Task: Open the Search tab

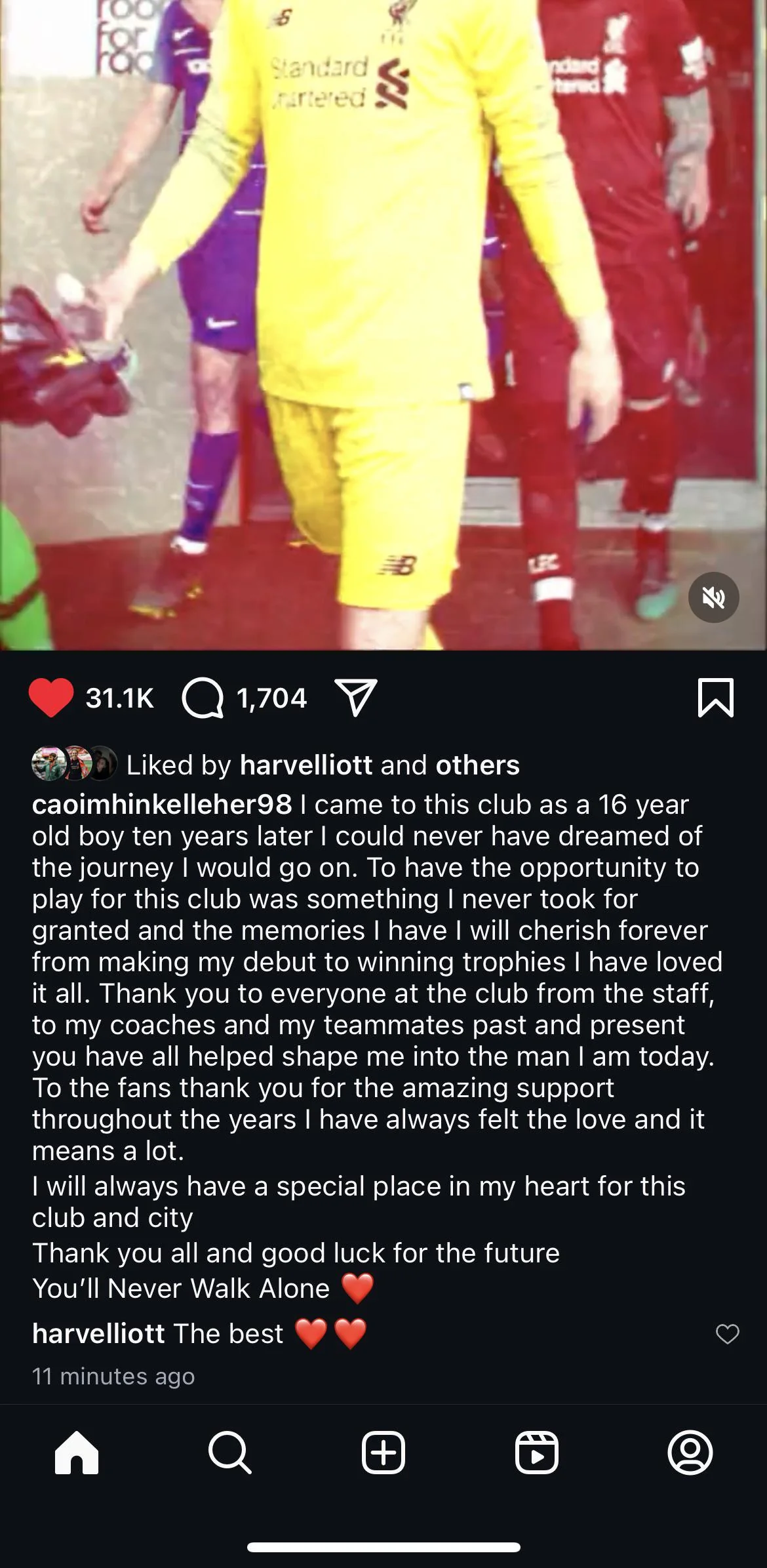Action: 229,1453
